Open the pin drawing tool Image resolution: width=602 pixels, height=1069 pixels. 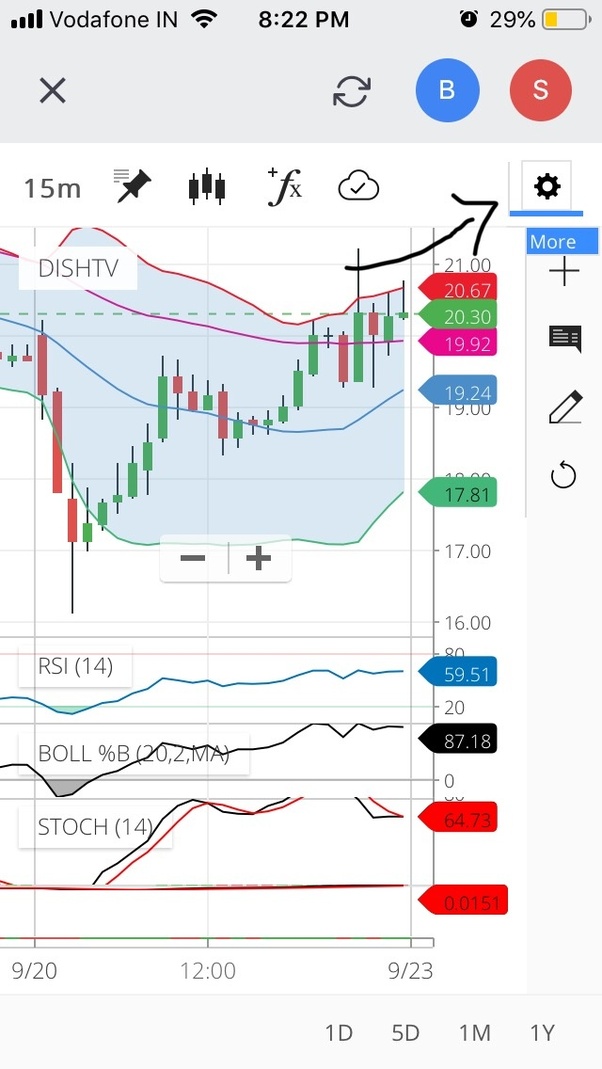132,187
